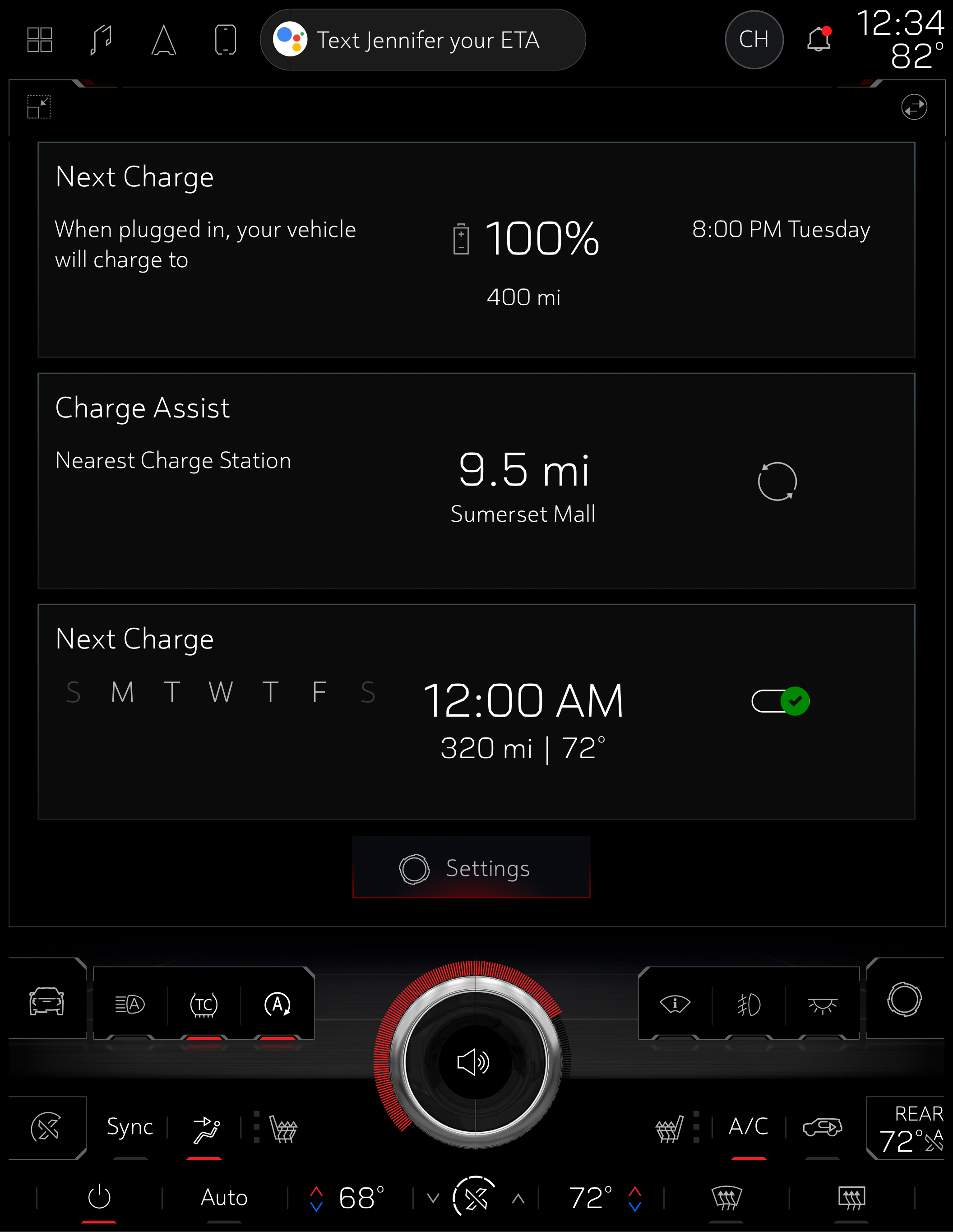Open the music app icon
Viewport: 953px width, 1232px height.
click(x=102, y=40)
